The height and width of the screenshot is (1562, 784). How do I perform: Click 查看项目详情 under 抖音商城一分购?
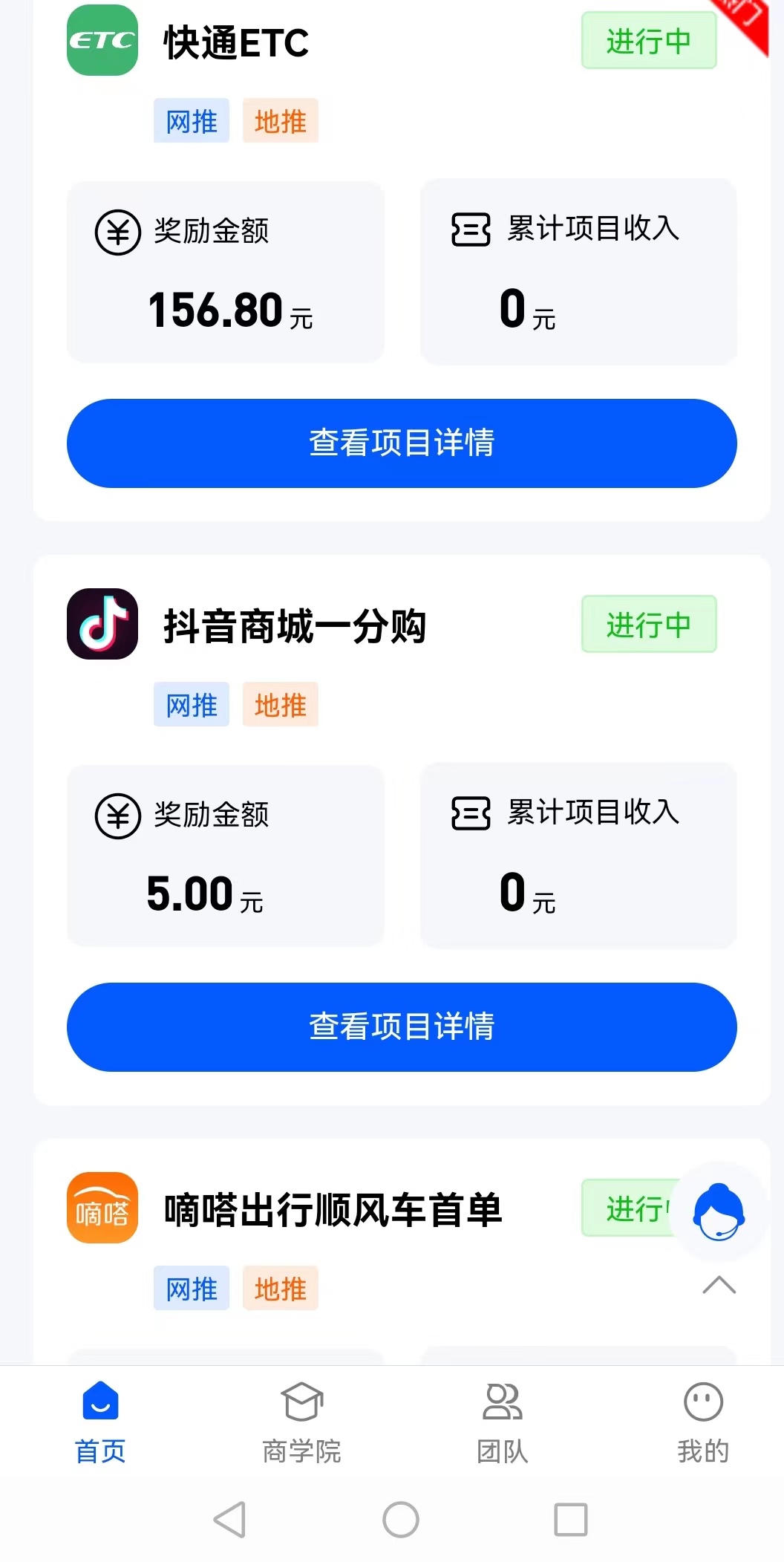[x=401, y=1028]
